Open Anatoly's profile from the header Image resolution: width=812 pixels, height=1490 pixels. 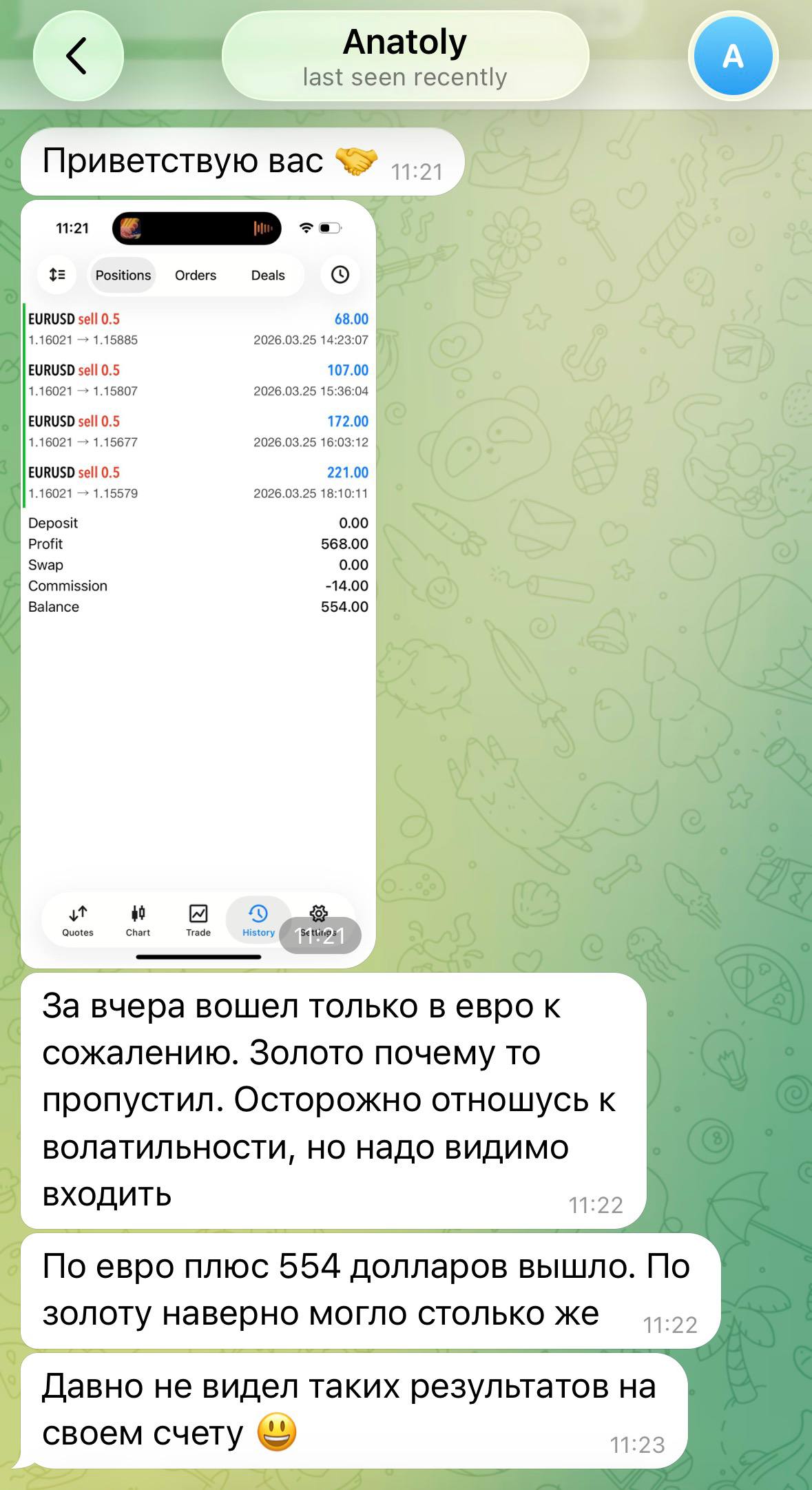405,56
